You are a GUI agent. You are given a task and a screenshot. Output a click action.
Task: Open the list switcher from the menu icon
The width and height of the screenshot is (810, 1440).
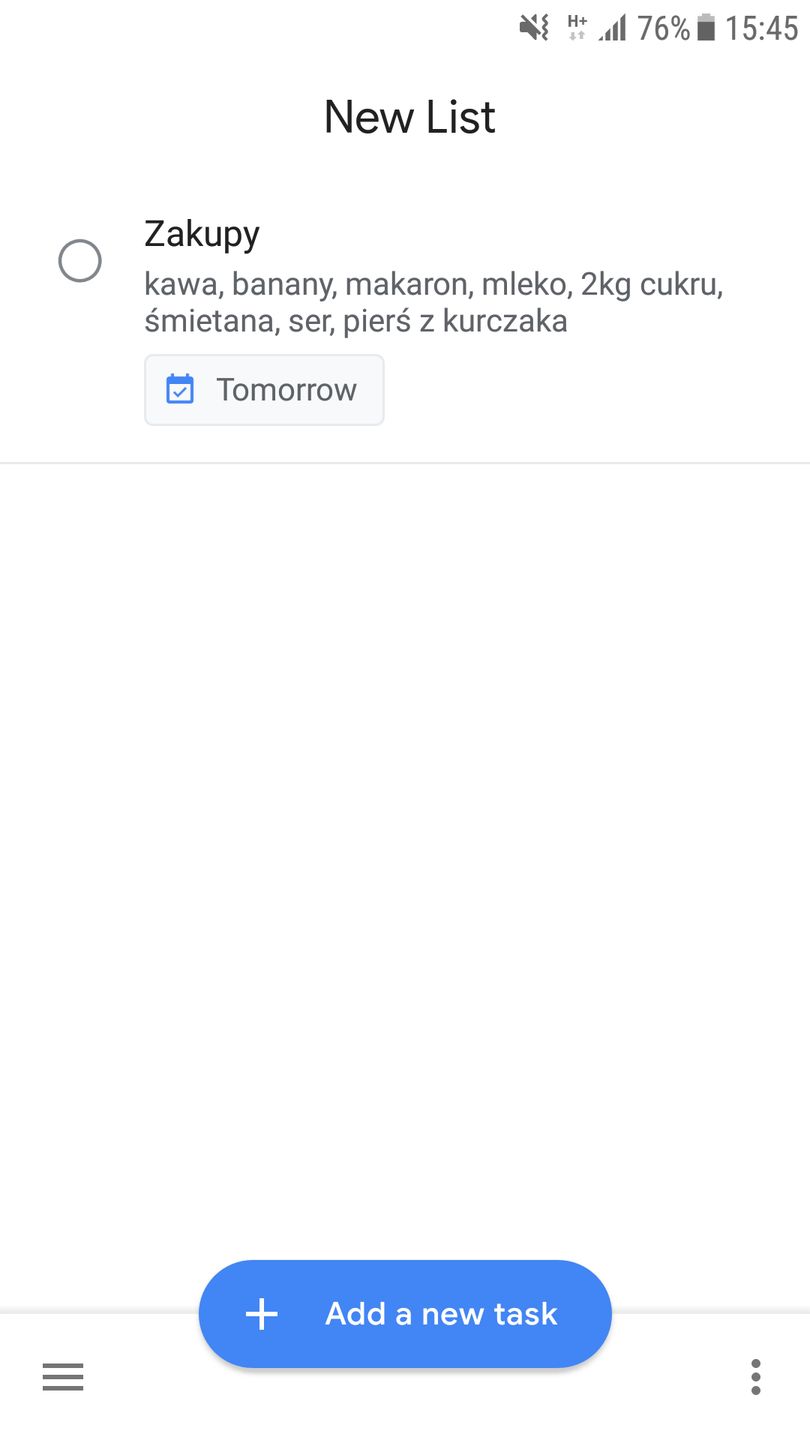point(63,1377)
